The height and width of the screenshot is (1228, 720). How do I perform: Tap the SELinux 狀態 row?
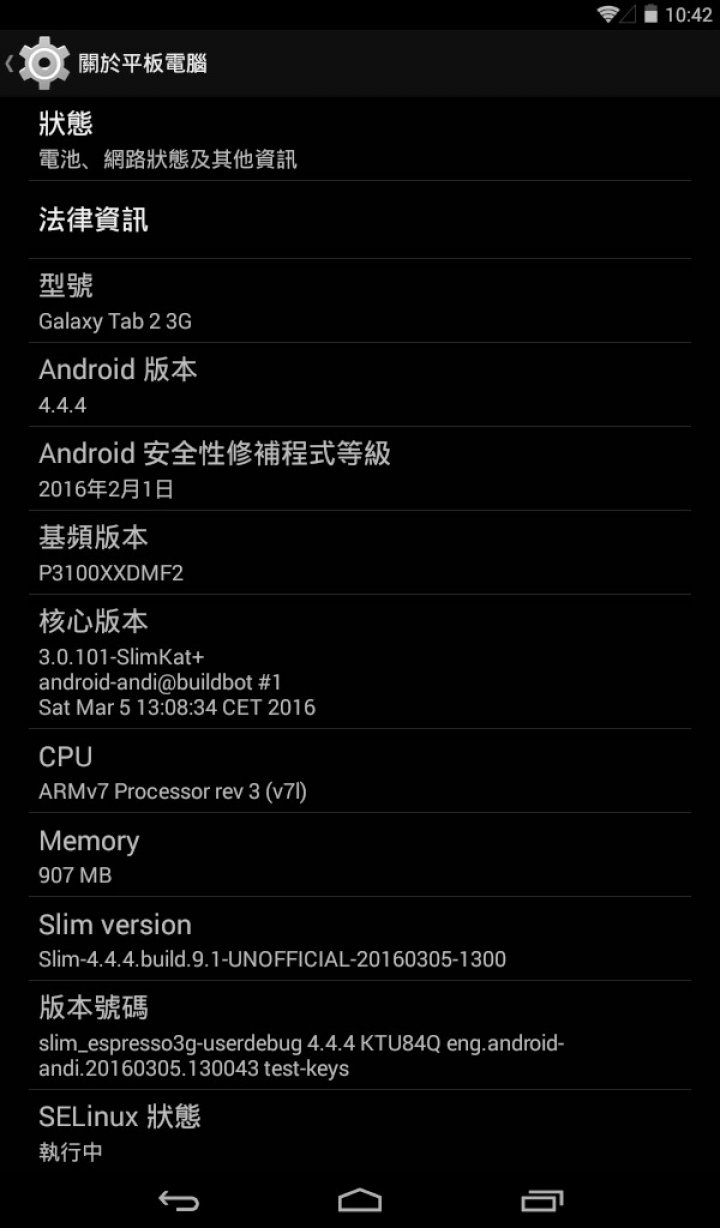coord(360,1130)
